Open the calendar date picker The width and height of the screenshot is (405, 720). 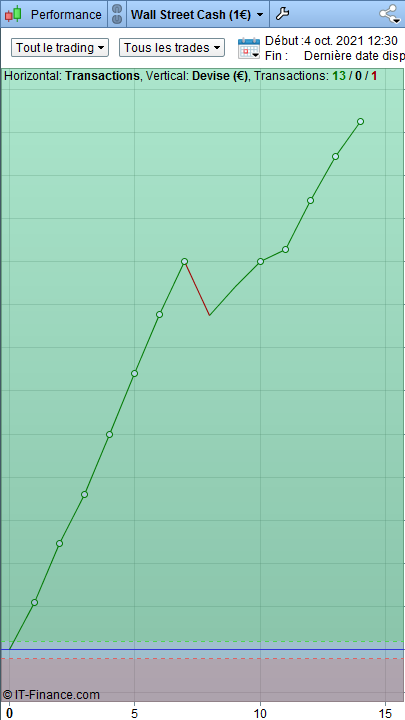(249, 49)
